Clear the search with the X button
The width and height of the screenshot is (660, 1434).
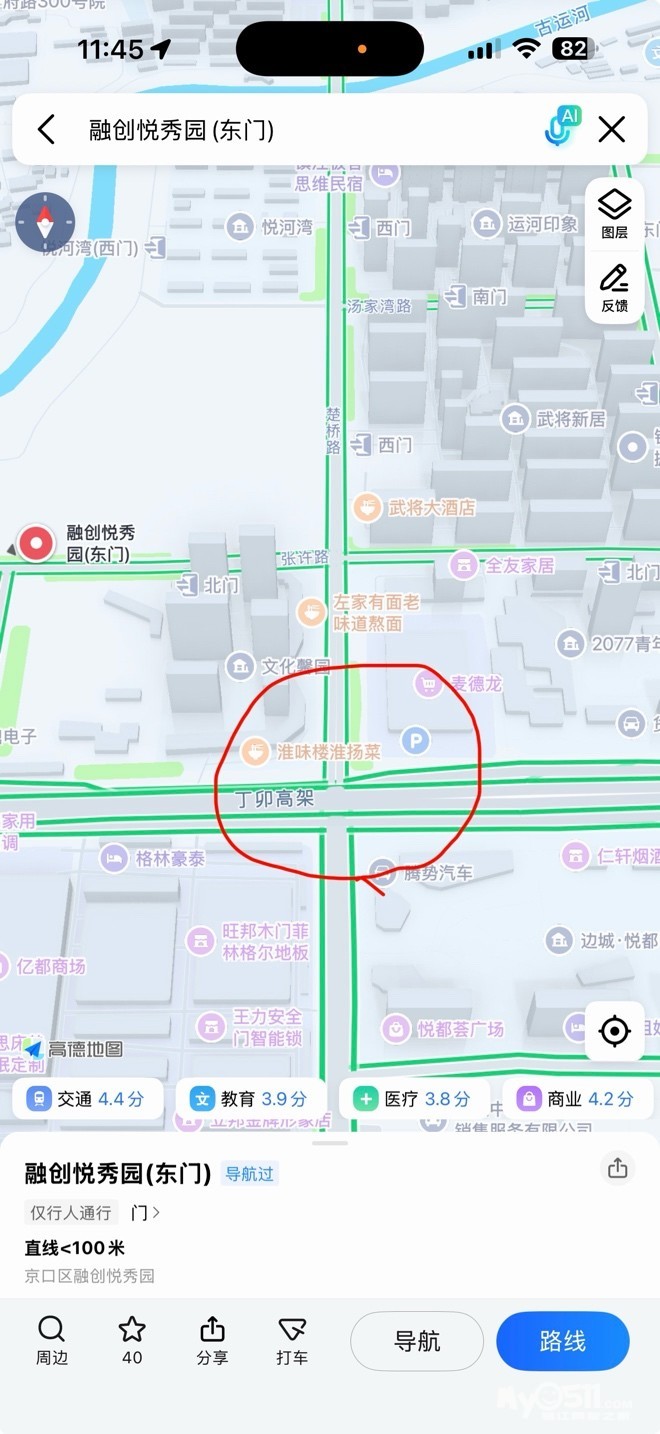tap(611, 129)
